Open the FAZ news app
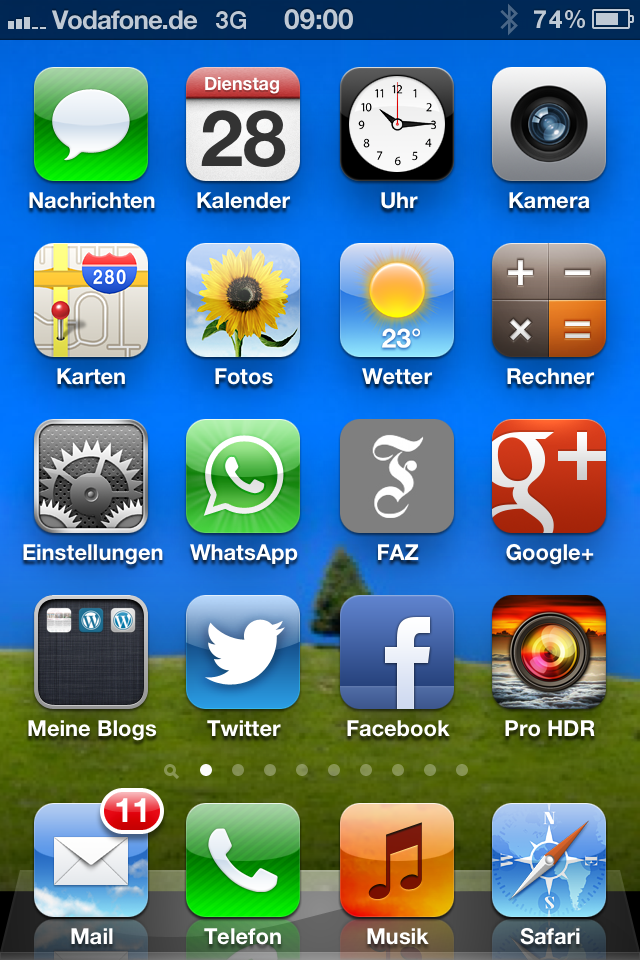Screen dimensions: 640x960 [x=397, y=476]
